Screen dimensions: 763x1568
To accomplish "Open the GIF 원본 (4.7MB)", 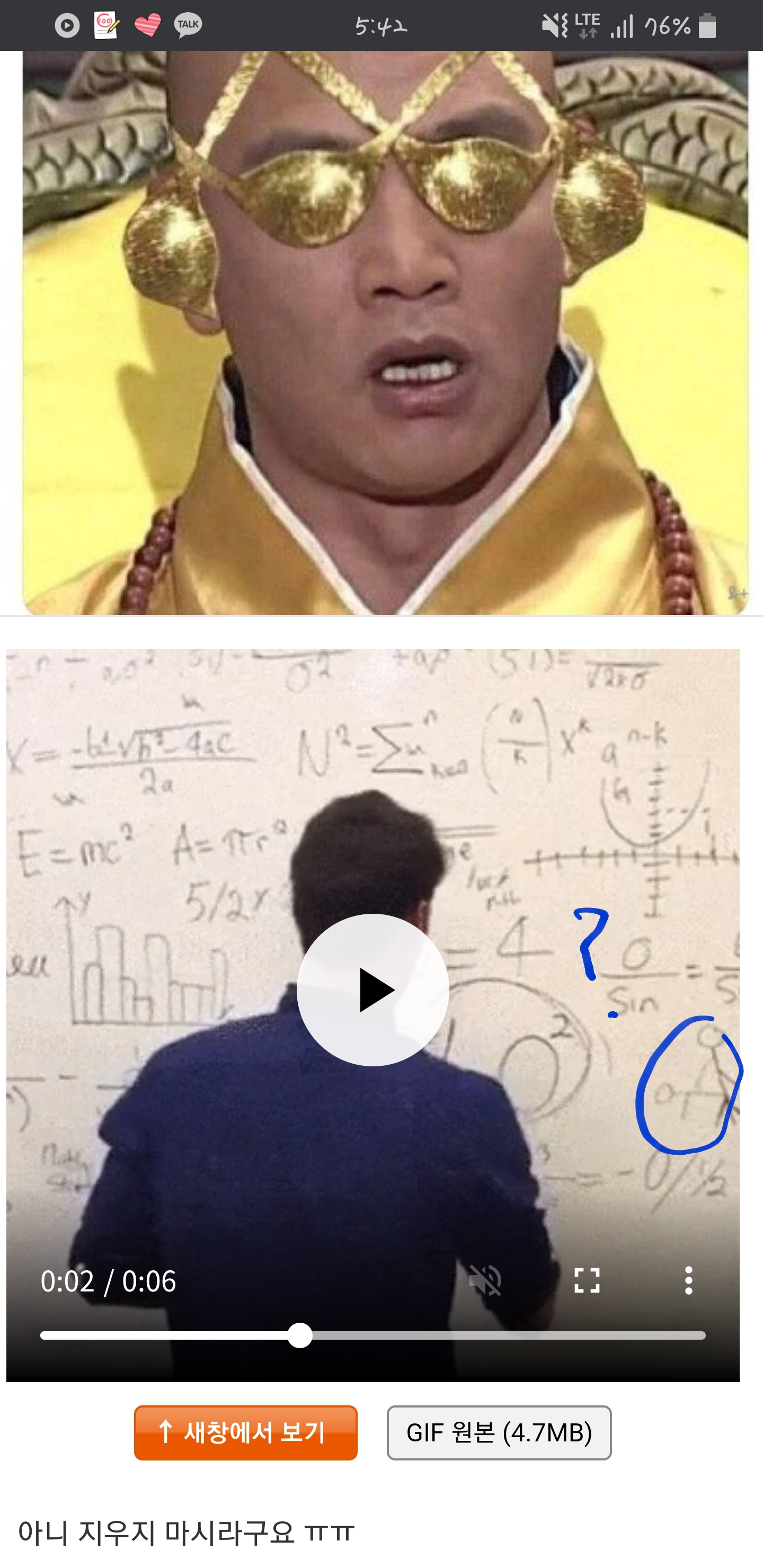I will click(499, 1432).
